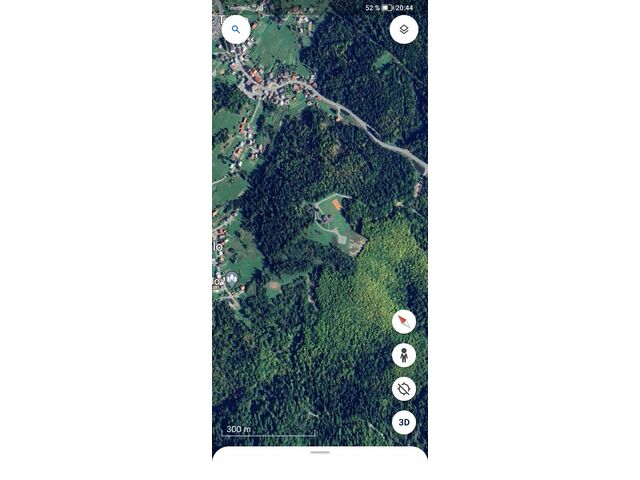This screenshot has height=480, width=640.
Task: Tap the bottom sheet drag handle
Action: pyautogui.click(x=320, y=453)
